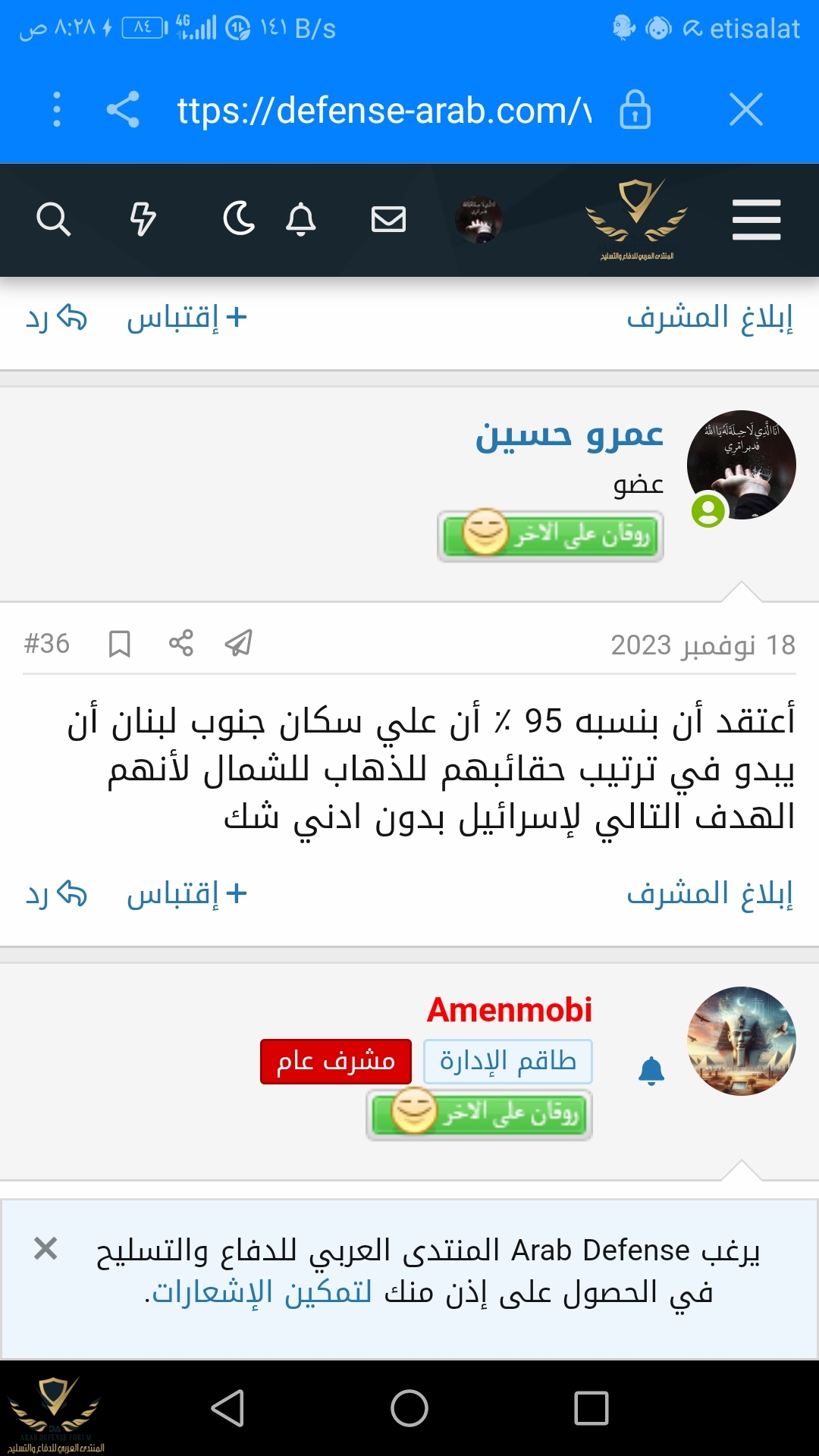Report post #36 via إبلاغ المشرف
The image size is (819, 1456).
[709, 894]
